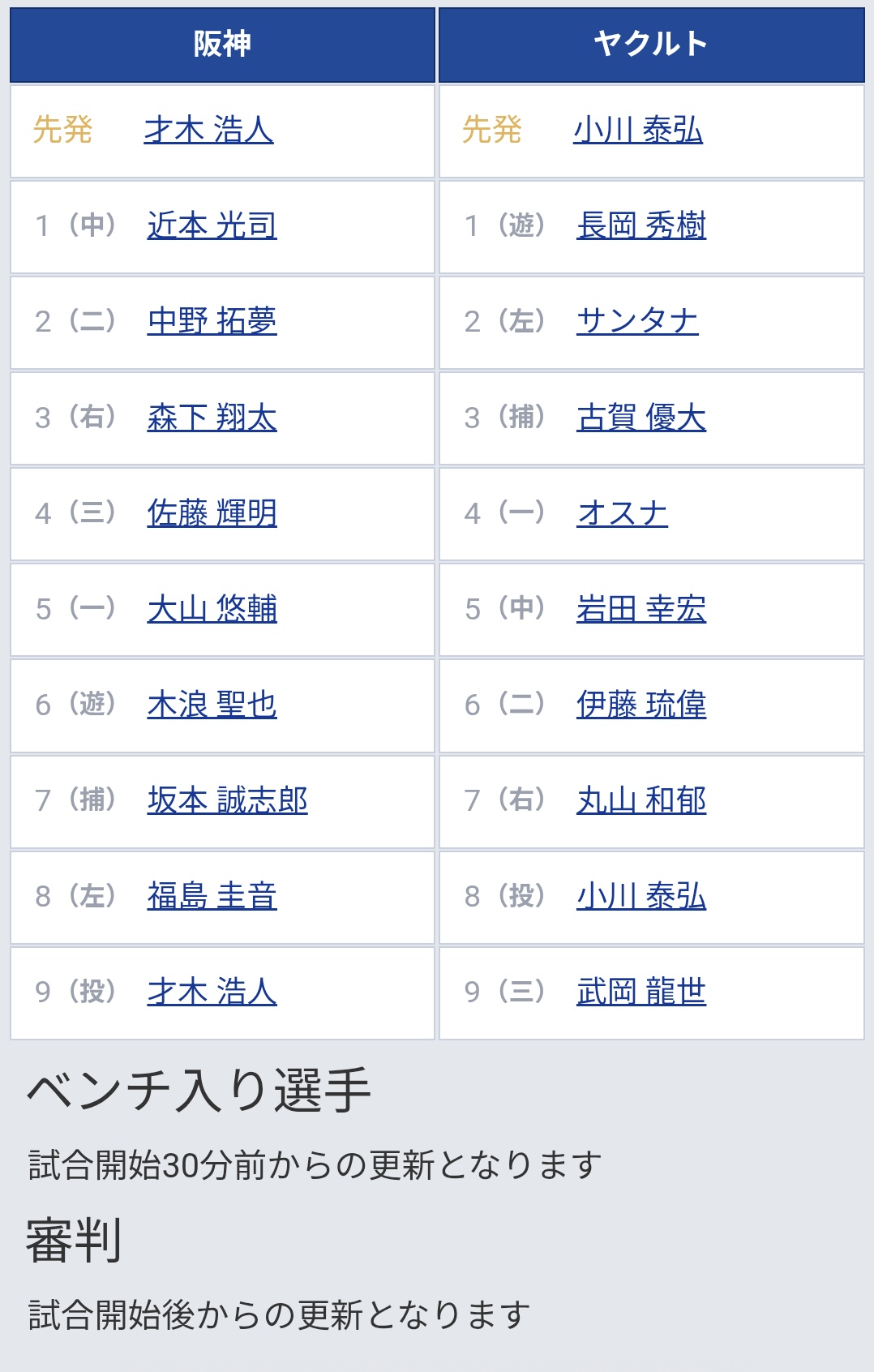Open 才木 浩人 link in the 先発 row

[x=208, y=130]
